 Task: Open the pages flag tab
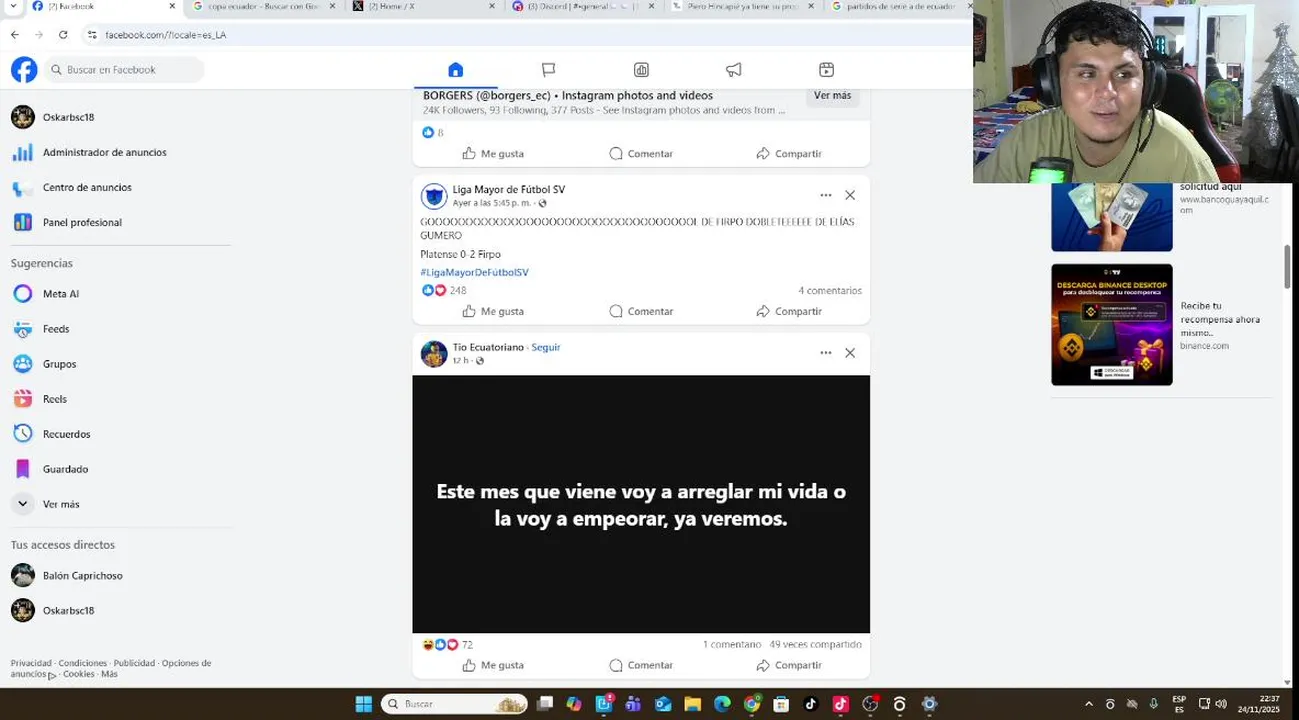[548, 70]
